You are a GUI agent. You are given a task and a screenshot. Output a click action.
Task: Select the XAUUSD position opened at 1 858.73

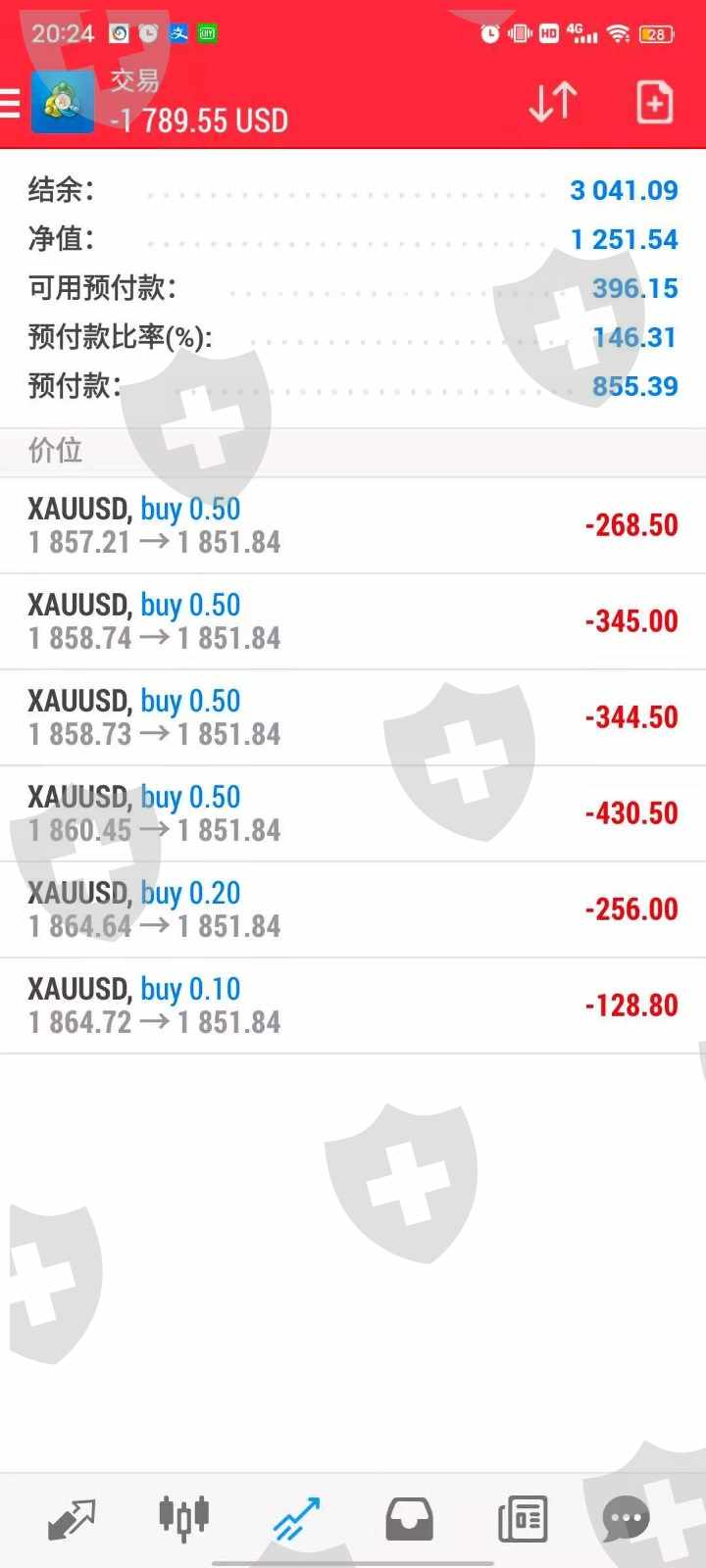click(353, 717)
